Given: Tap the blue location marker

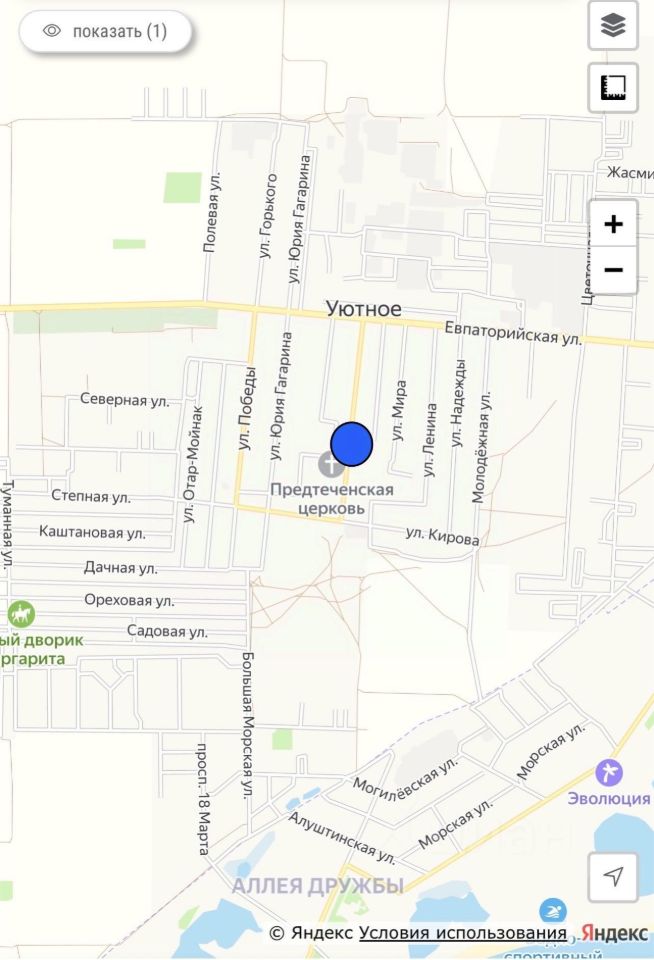Looking at the screenshot, I should [351, 443].
